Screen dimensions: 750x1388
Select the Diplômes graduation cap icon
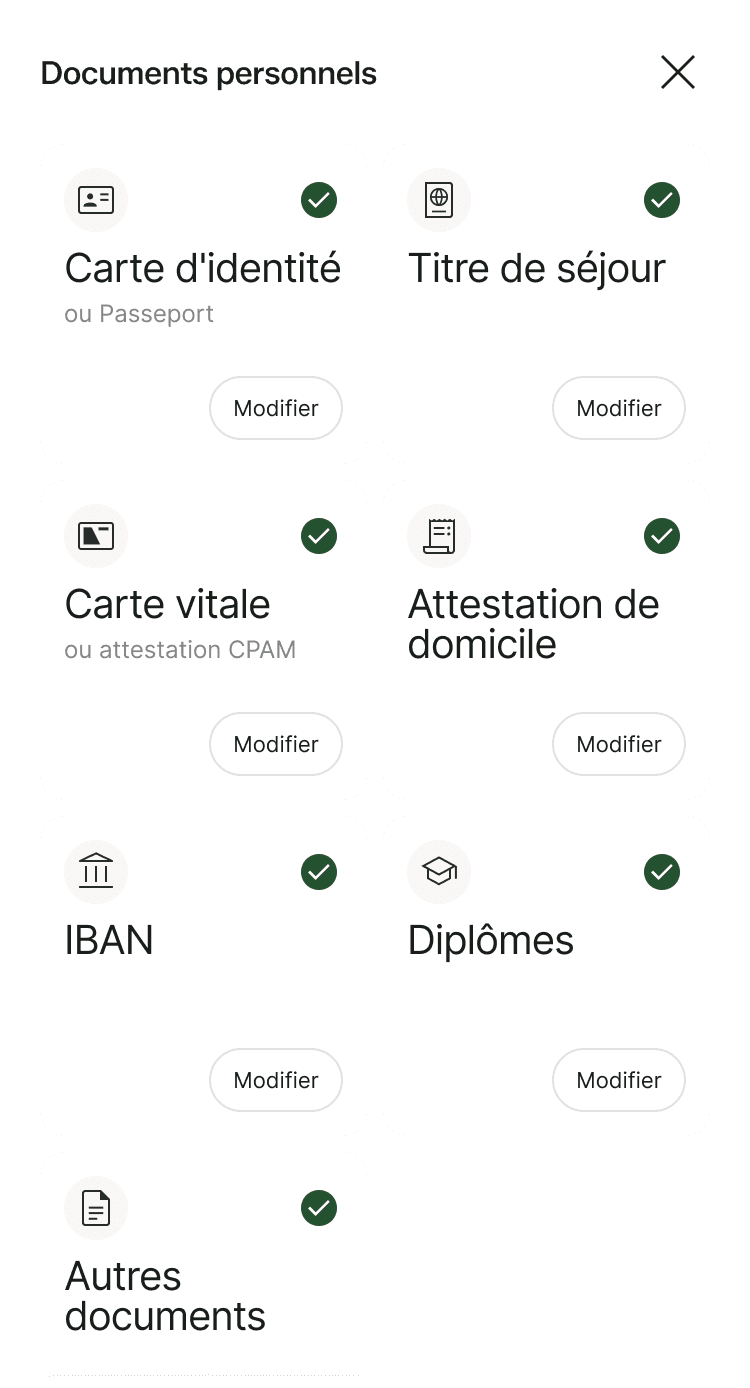point(439,872)
